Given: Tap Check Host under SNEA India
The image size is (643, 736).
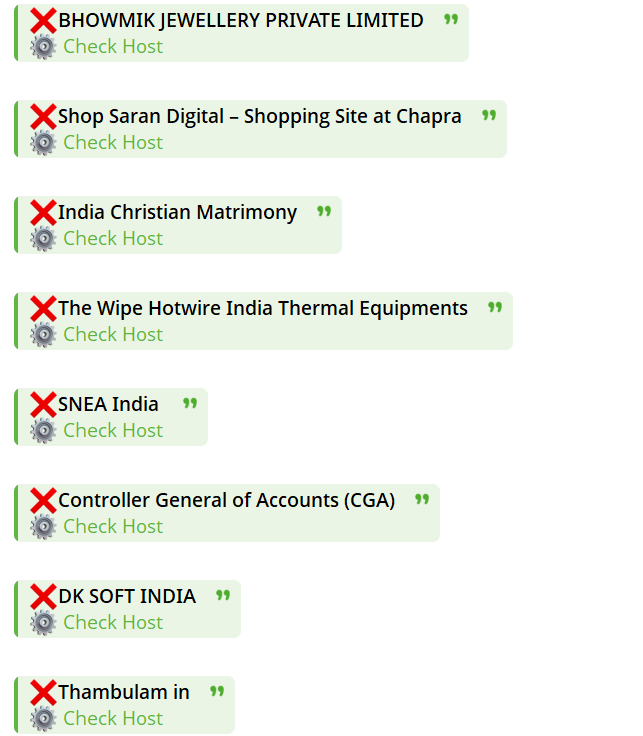Looking at the screenshot, I should coord(112,430).
